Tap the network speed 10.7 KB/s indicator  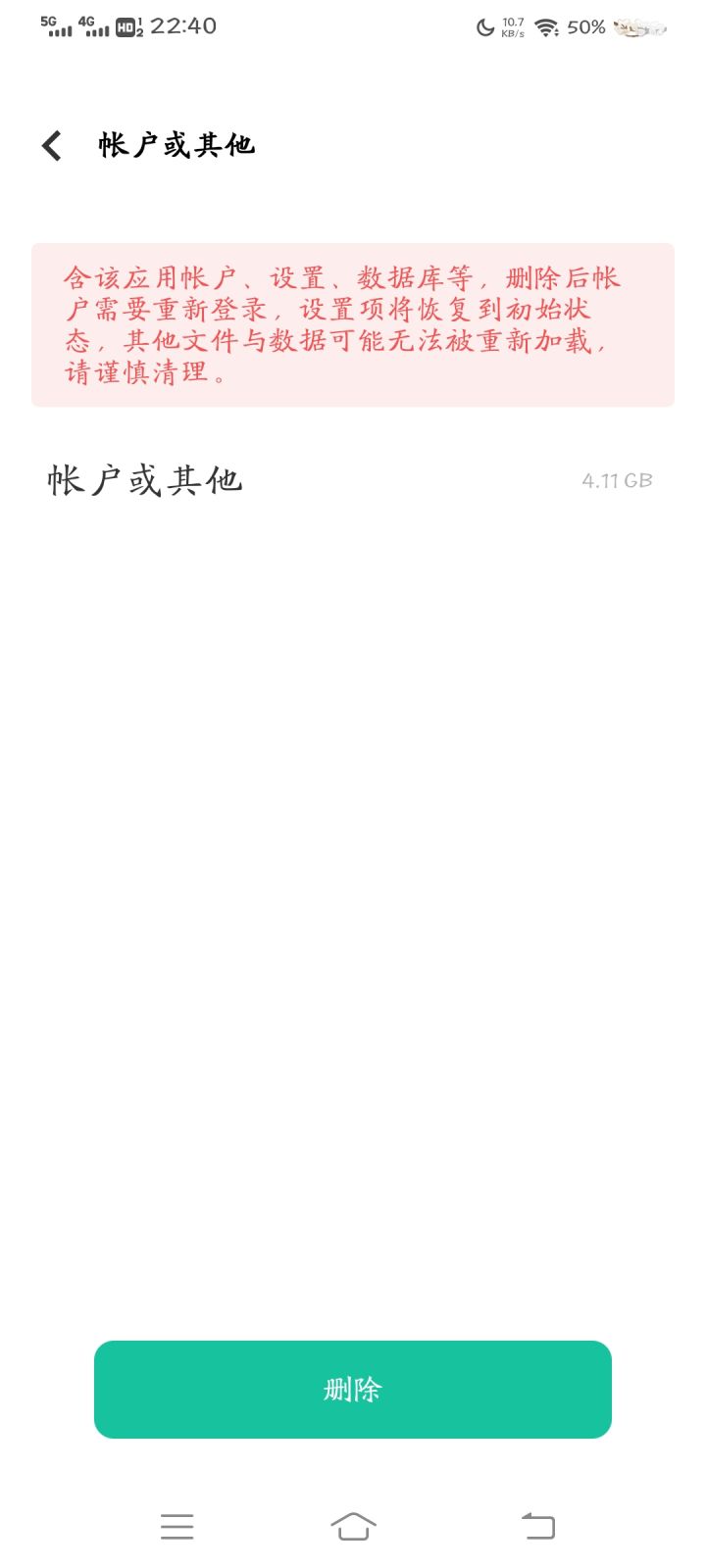coord(511,26)
